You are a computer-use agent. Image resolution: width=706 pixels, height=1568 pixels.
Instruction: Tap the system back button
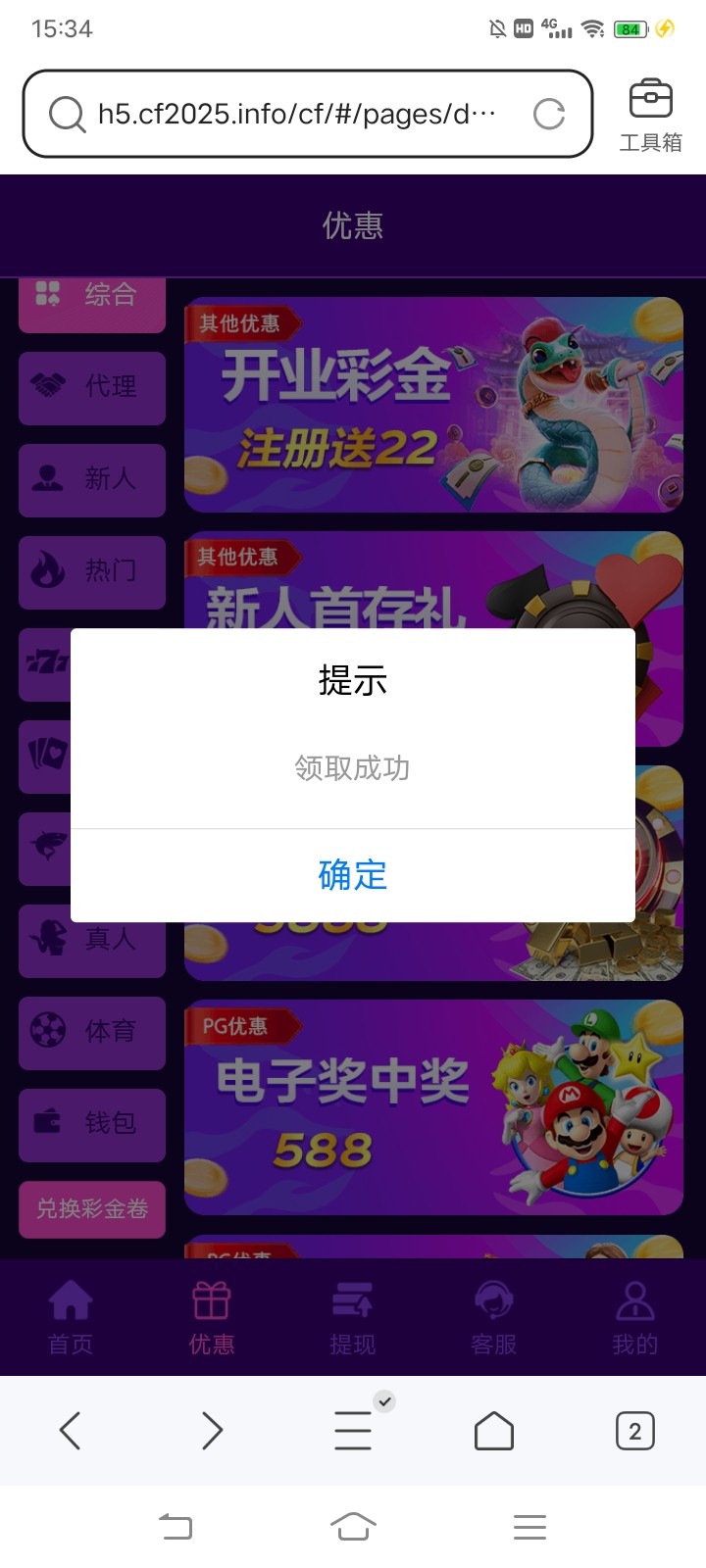[x=176, y=1526]
